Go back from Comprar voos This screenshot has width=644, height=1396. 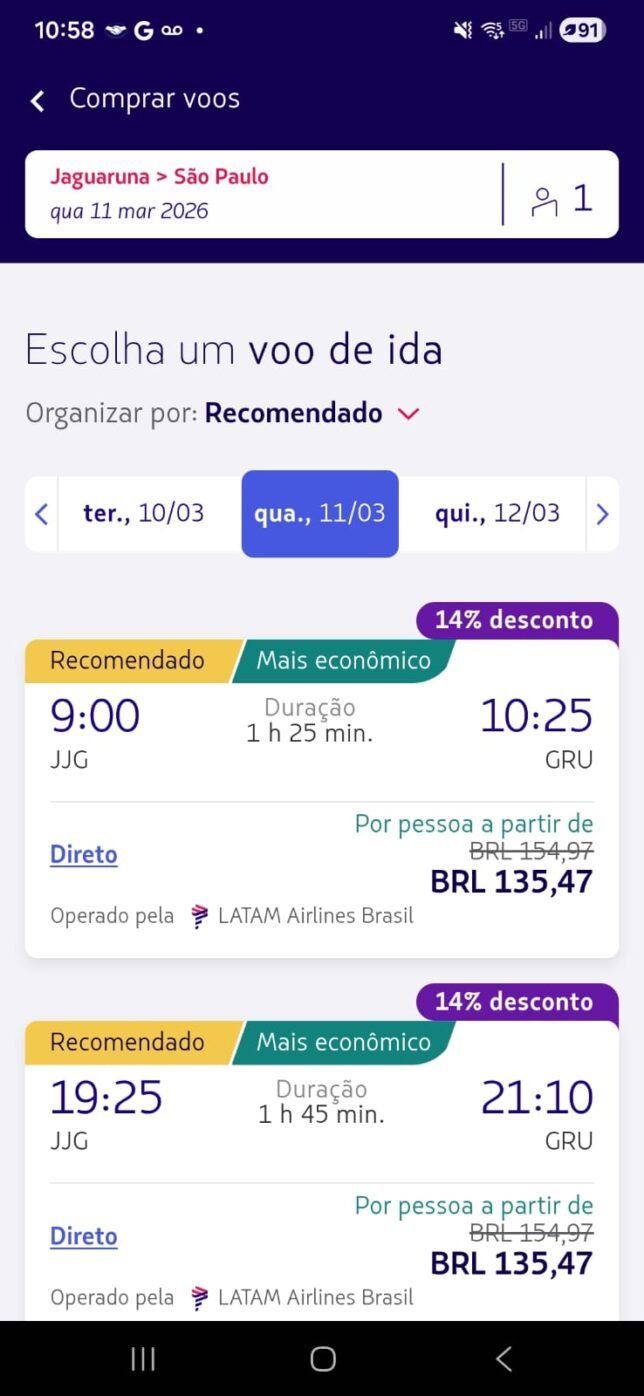tap(38, 100)
